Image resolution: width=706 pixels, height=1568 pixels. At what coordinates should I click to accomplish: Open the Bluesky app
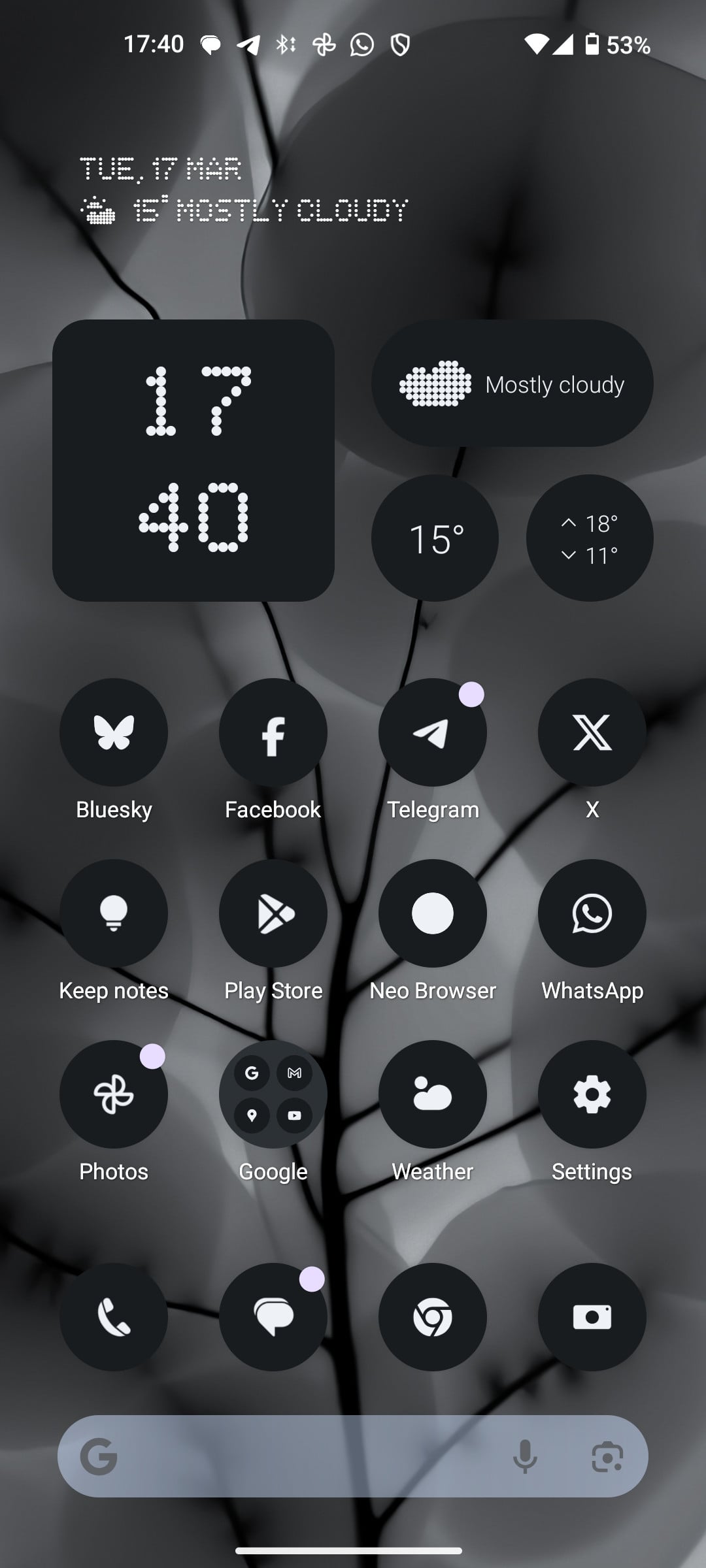coord(114,732)
